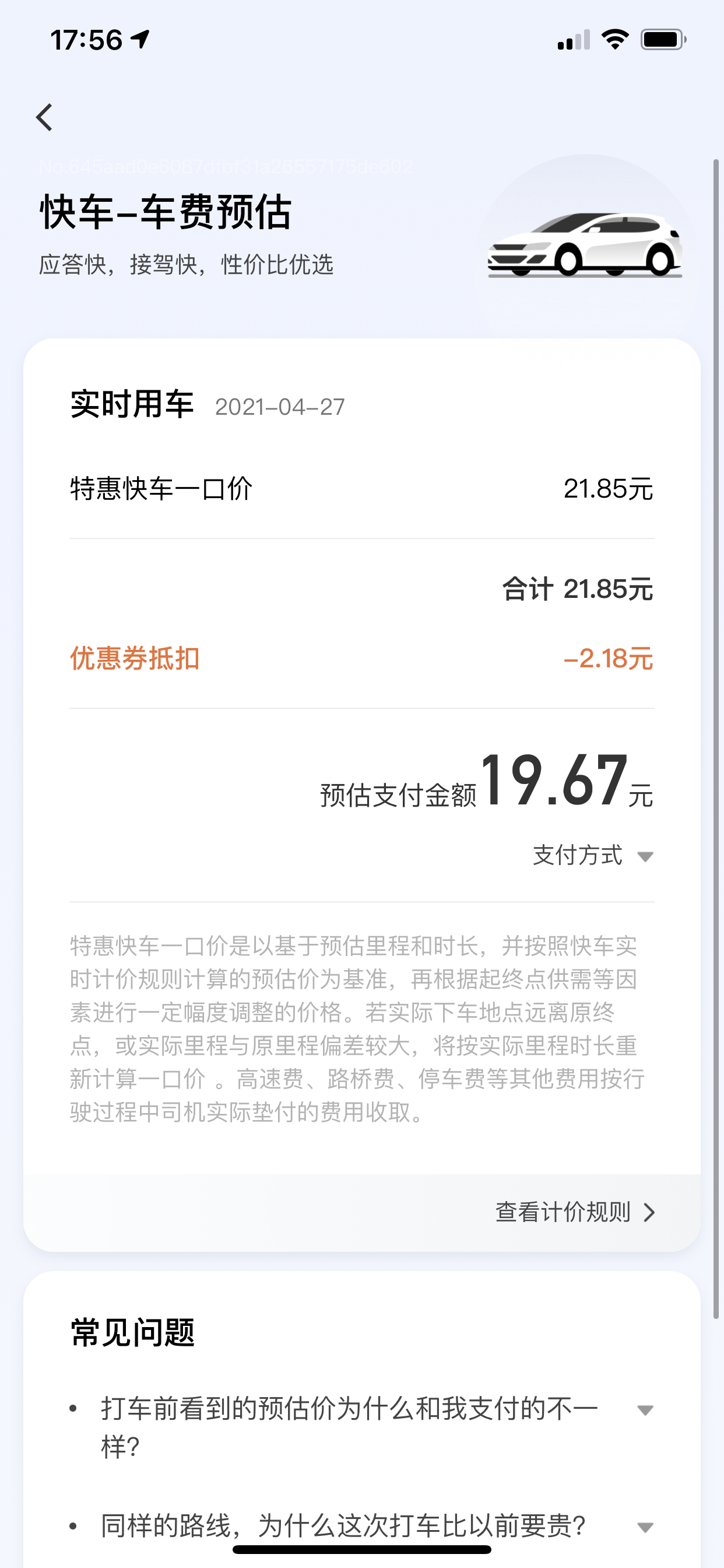The image size is (724, 1568).
Task: Go back using the top-left arrow
Action: 44,117
